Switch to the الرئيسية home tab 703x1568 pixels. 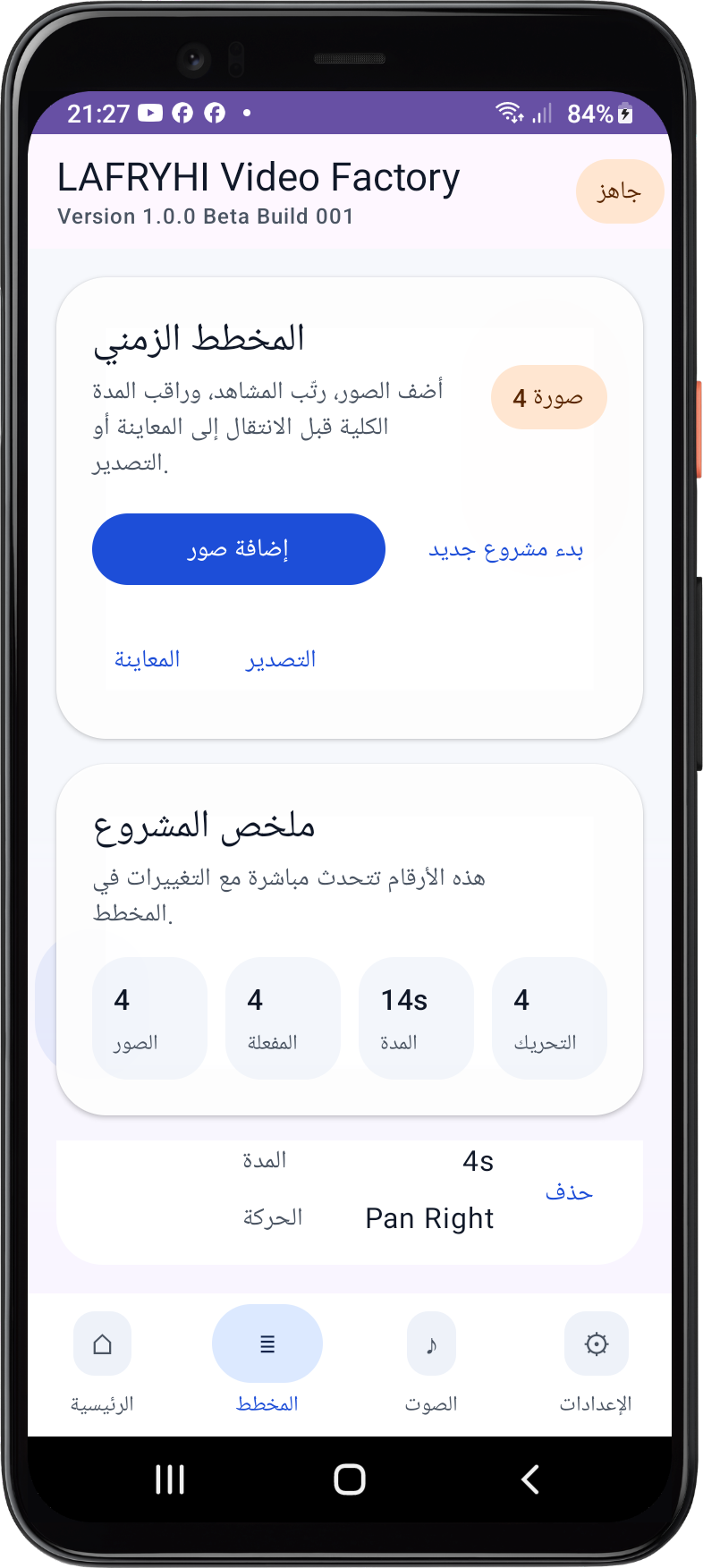click(102, 1362)
